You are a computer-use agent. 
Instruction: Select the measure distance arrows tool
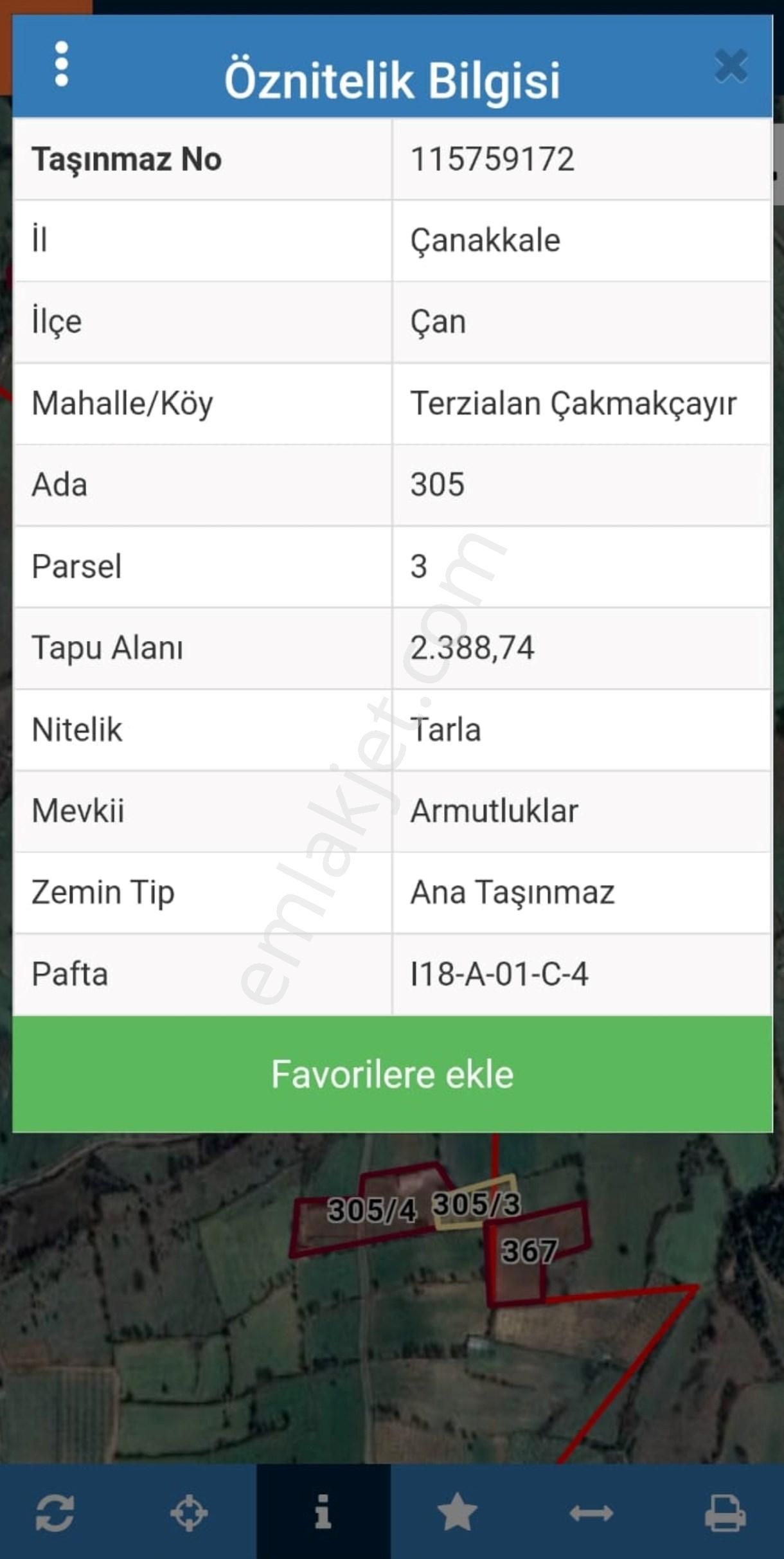(x=589, y=1511)
